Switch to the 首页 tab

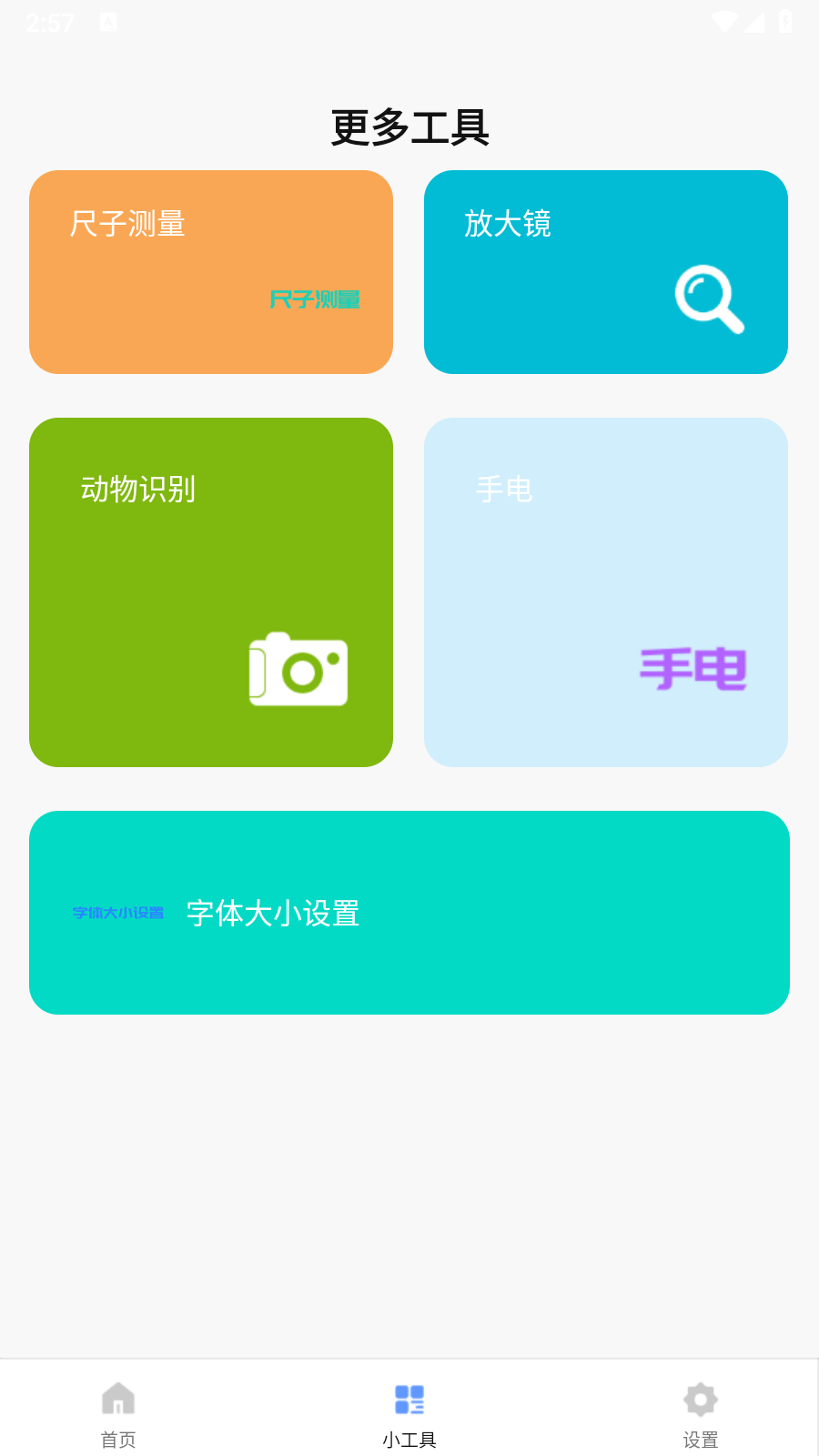(x=118, y=1412)
